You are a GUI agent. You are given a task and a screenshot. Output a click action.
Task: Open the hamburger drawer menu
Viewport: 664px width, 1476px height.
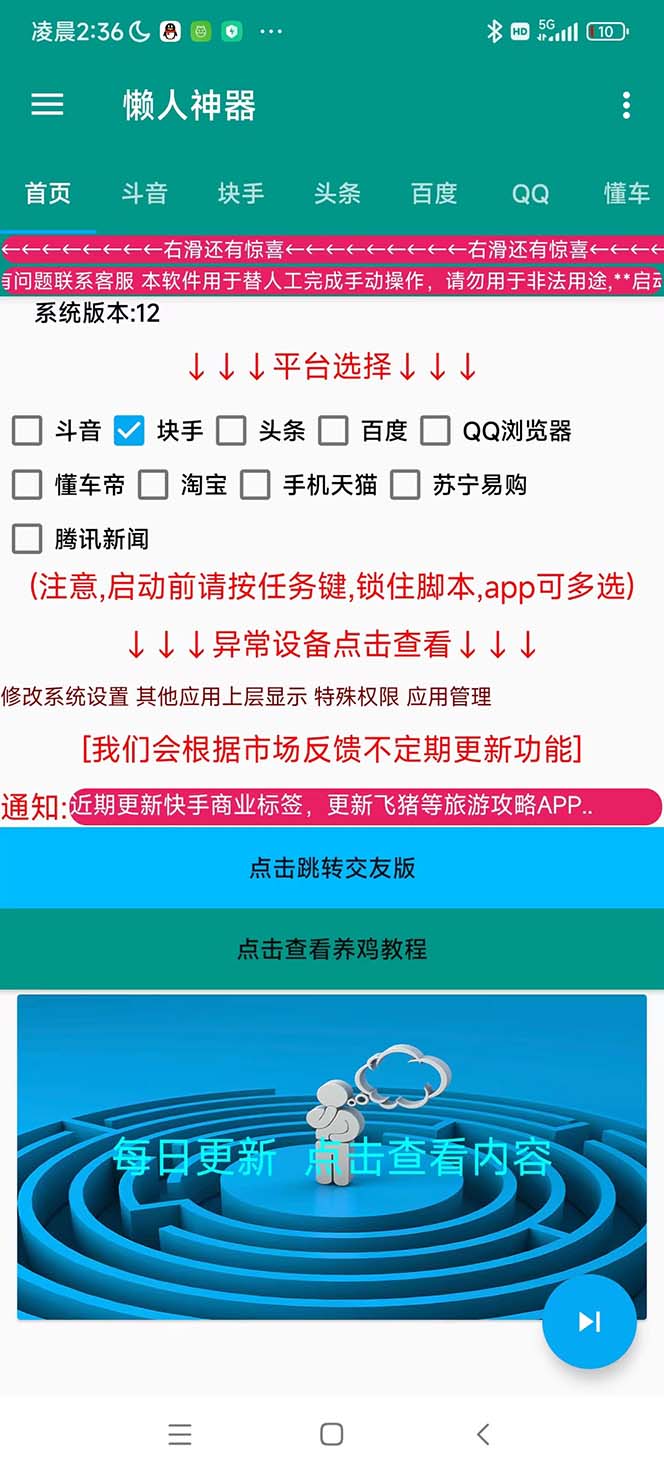point(47,105)
